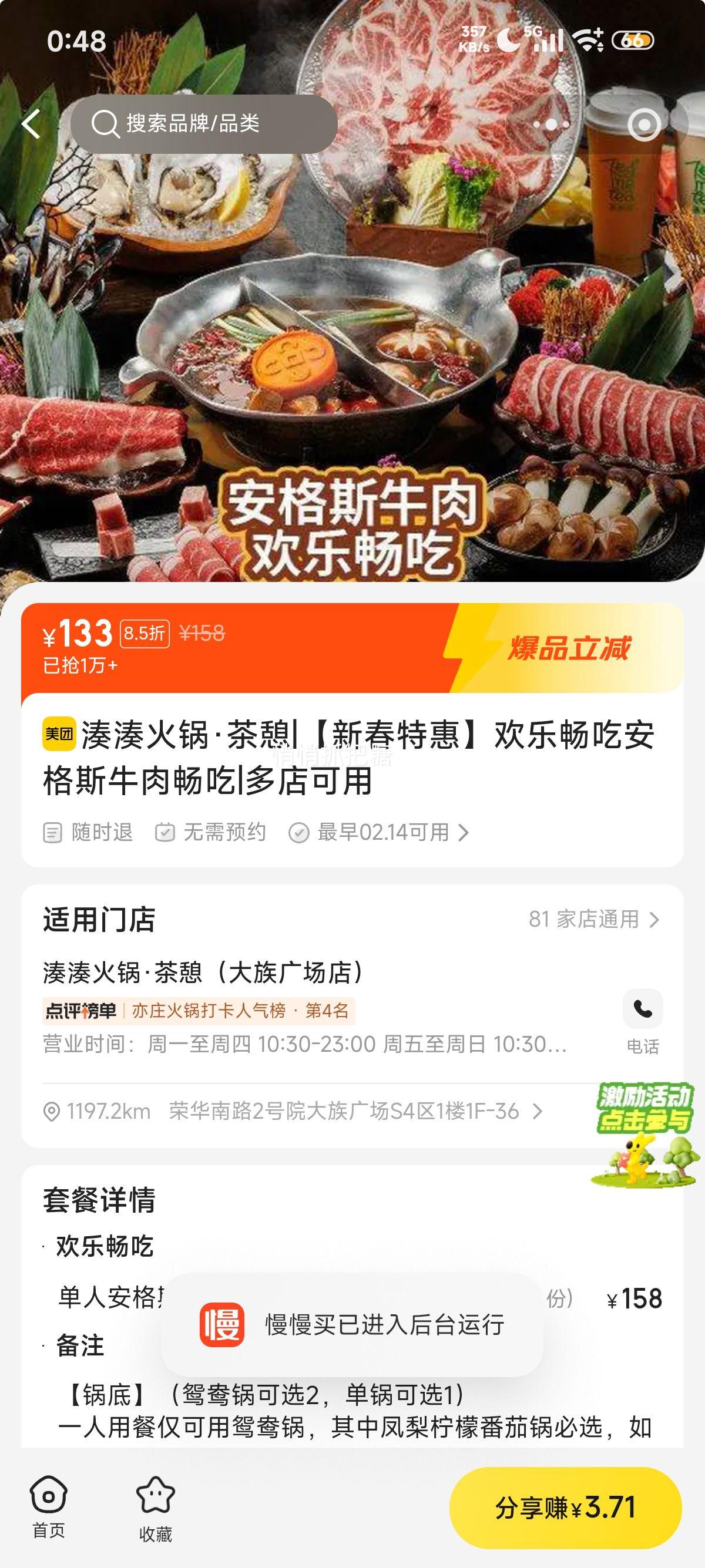Open the 荣华南路2号院 address location
This screenshot has width=705, height=1568.
(344, 1112)
